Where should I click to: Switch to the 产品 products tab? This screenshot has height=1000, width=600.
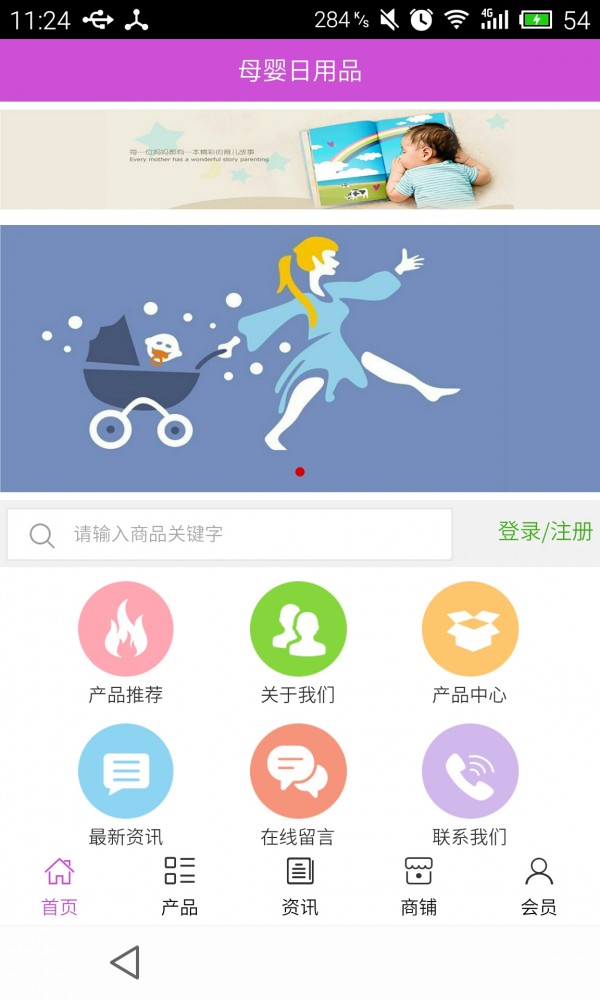coord(180,887)
